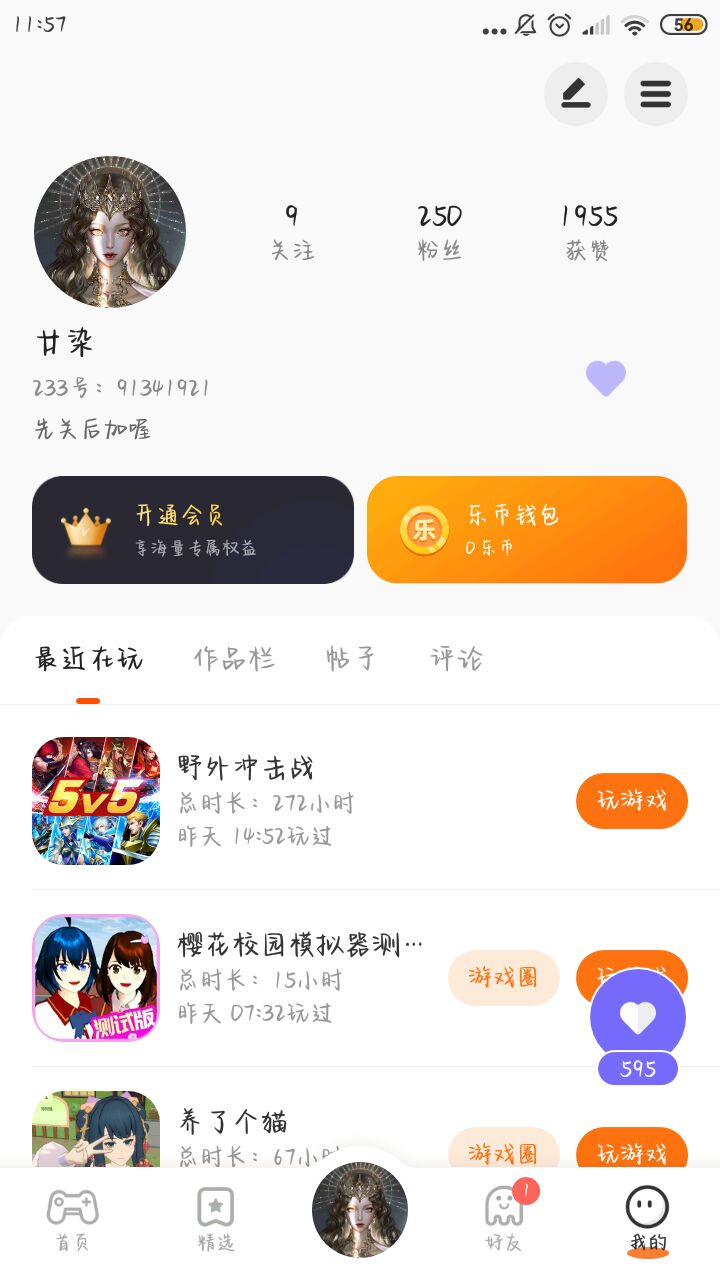The height and width of the screenshot is (1280, 720).
Task: Tap the center avatar button in bottom bar
Action: tap(360, 1210)
